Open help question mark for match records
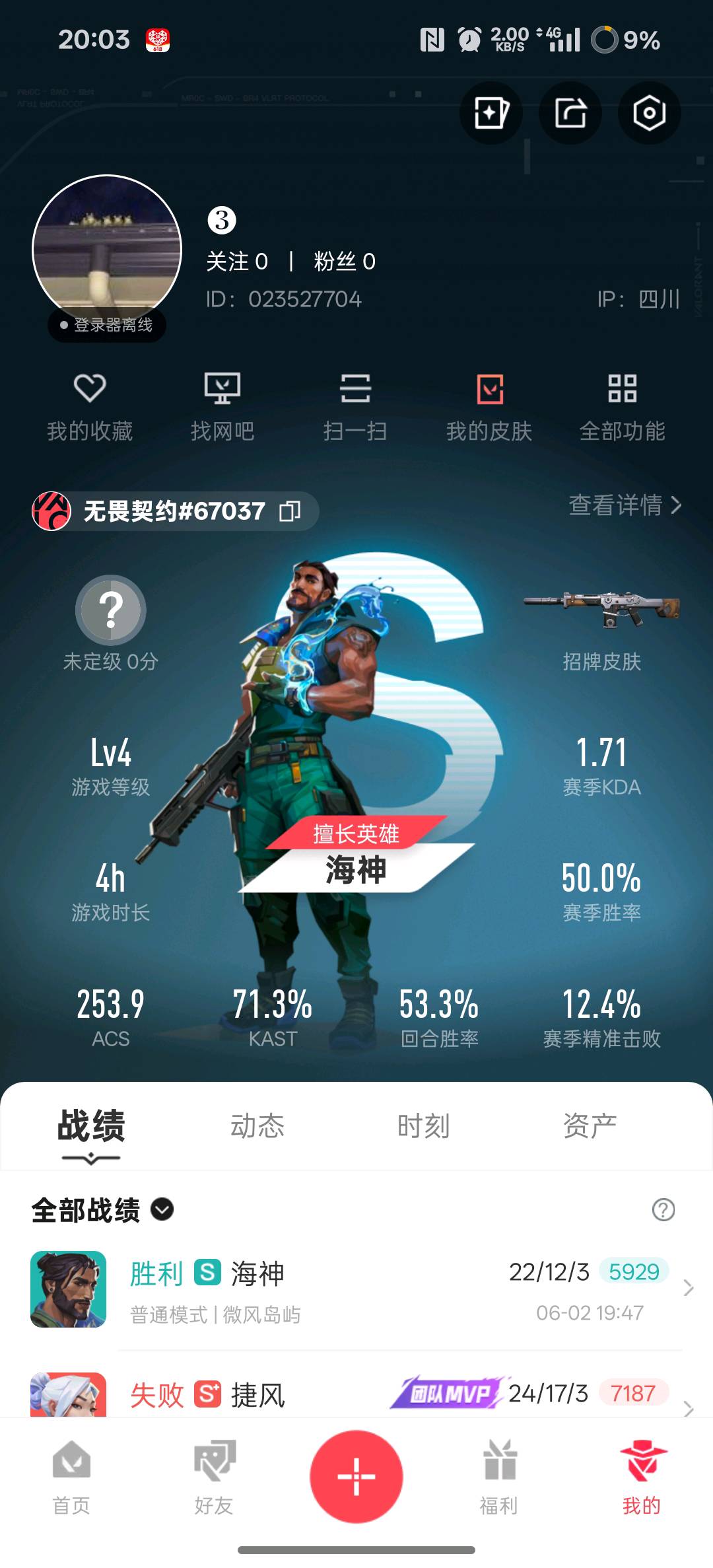 click(663, 1209)
